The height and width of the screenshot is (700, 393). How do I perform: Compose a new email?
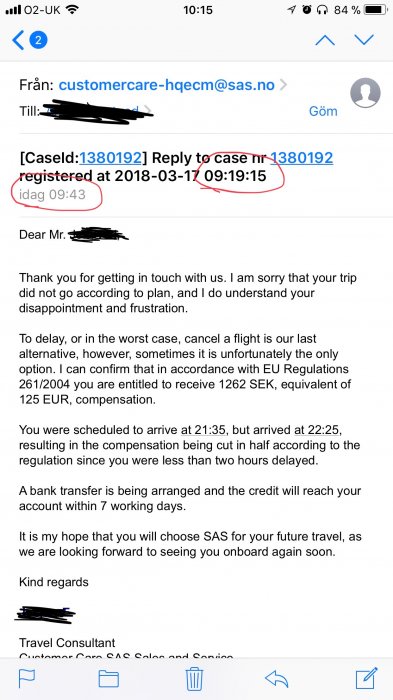(367, 678)
